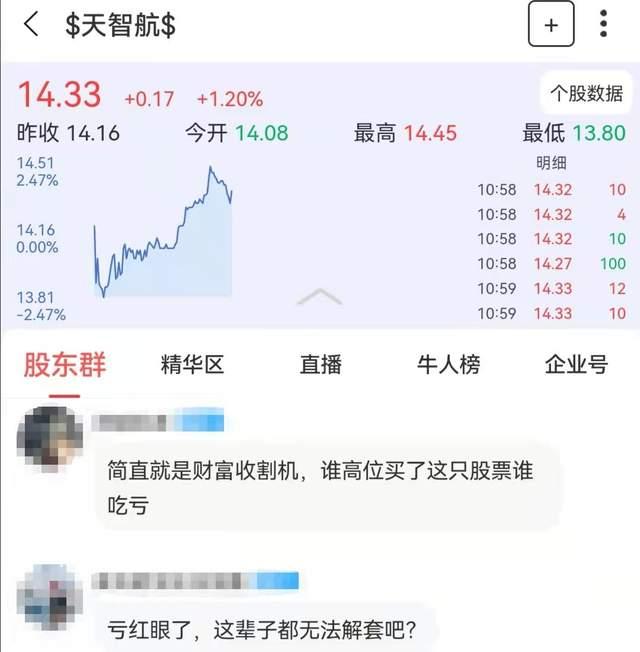This screenshot has width=640, height=652.
Task: Open the three-dot overflow menu
Action: click(604, 24)
